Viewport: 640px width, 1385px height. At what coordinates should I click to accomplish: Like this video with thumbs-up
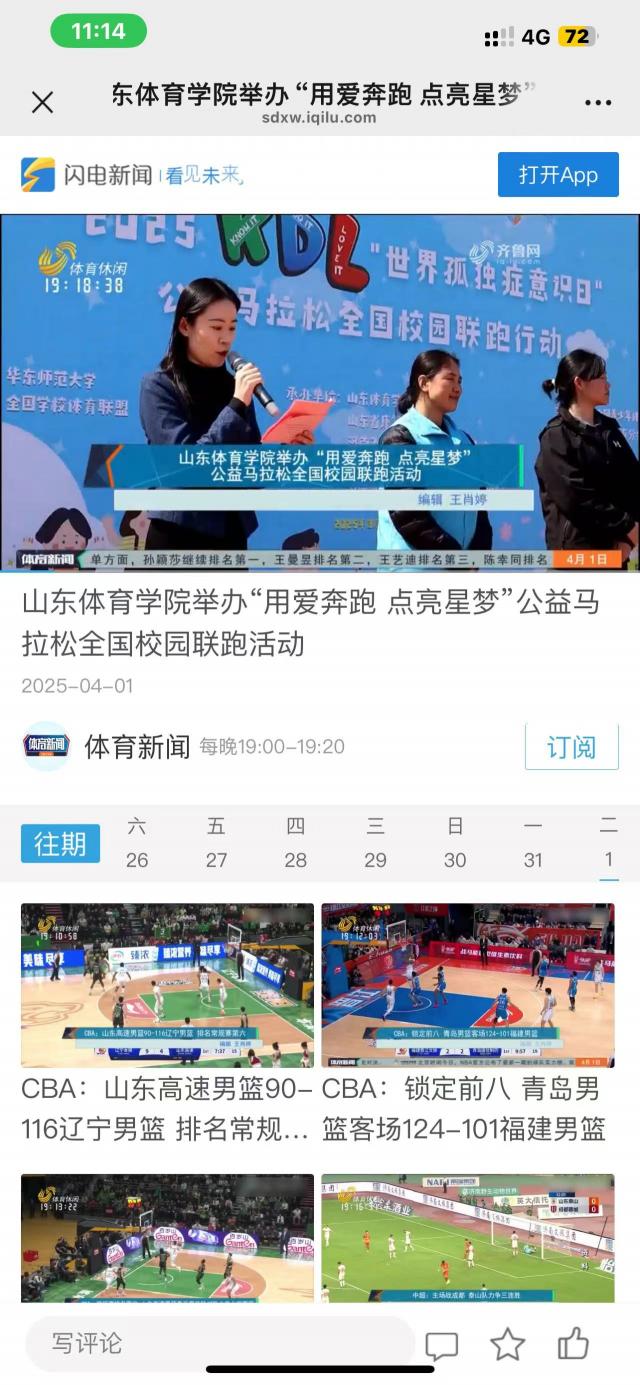[573, 1343]
